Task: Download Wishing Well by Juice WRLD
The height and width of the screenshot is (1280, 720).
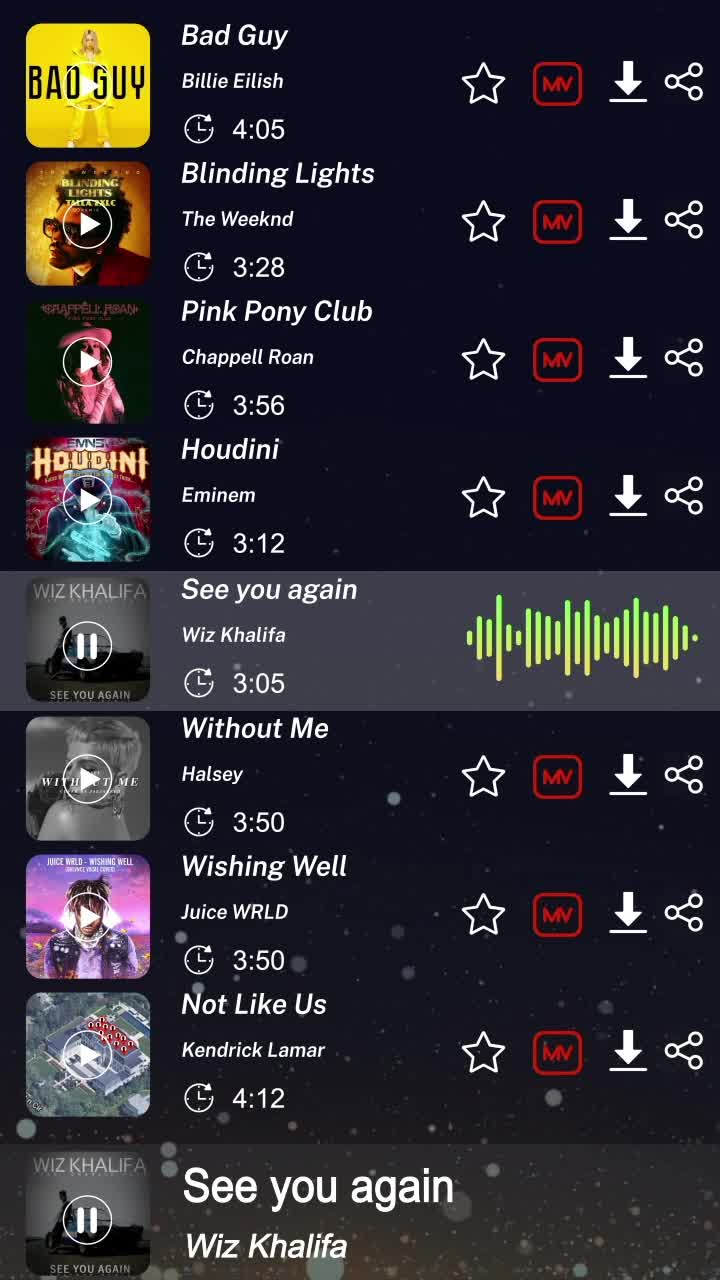Action: tap(627, 914)
